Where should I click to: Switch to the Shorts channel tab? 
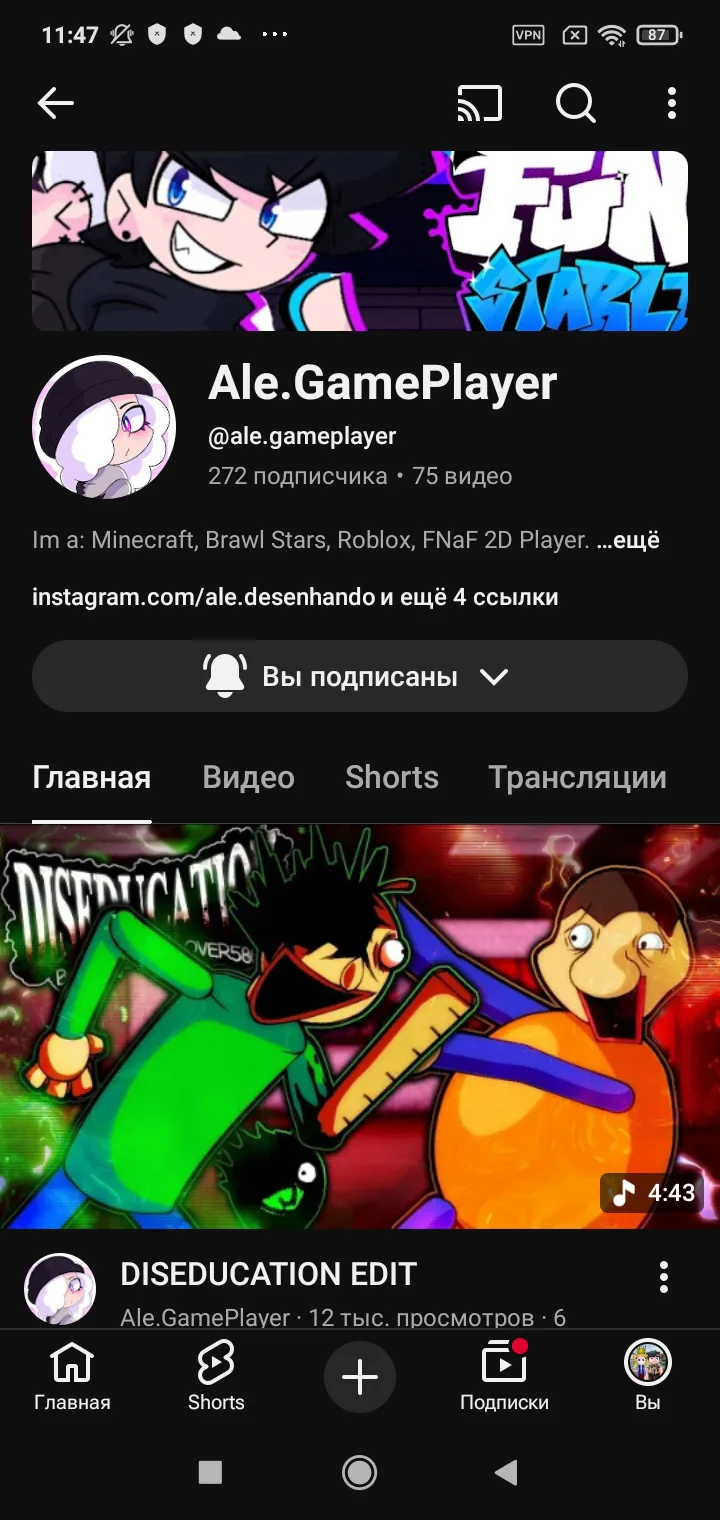[x=392, y=777]
